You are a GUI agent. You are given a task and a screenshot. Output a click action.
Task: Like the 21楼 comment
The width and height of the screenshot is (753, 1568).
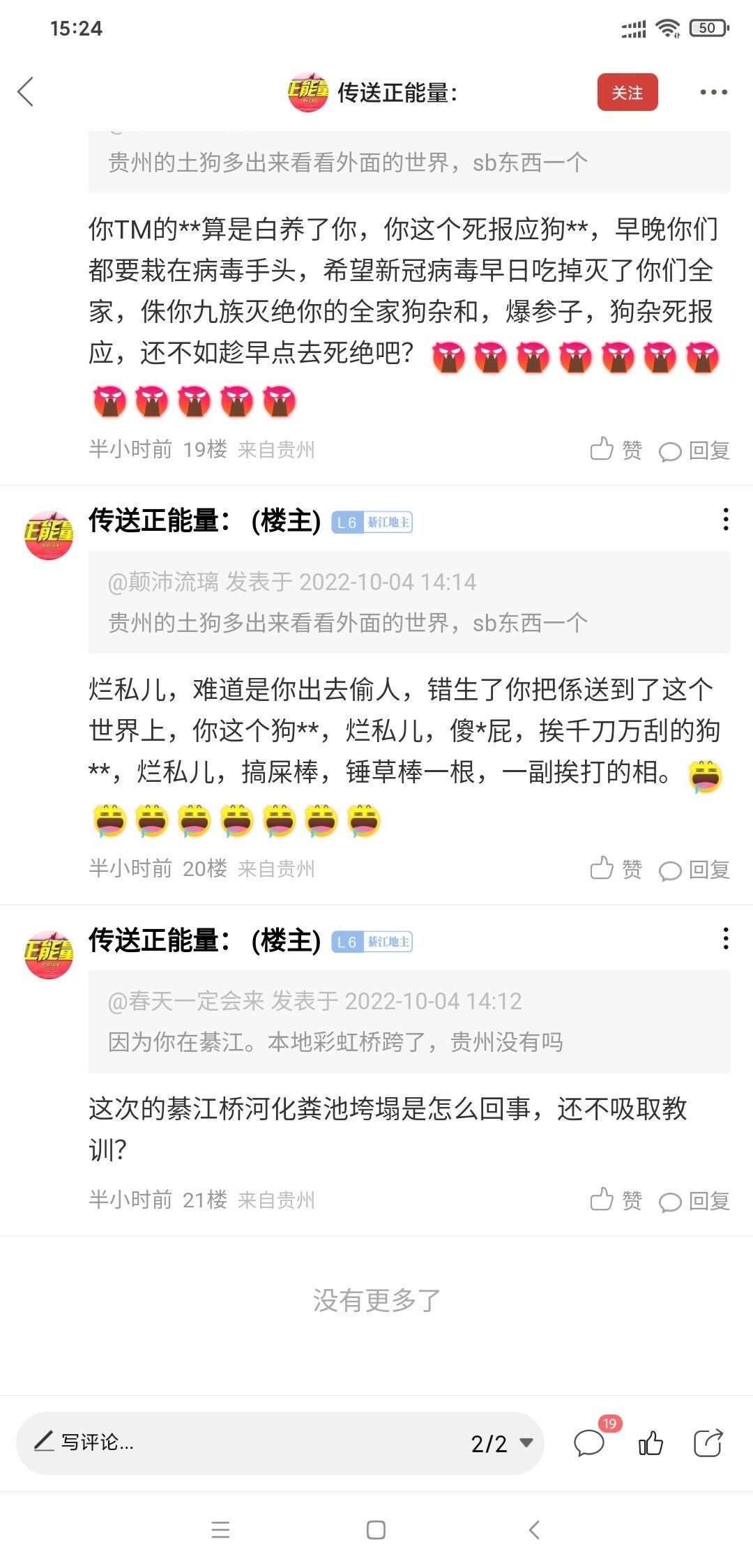pyautogui.click(x=616, y=1200)
